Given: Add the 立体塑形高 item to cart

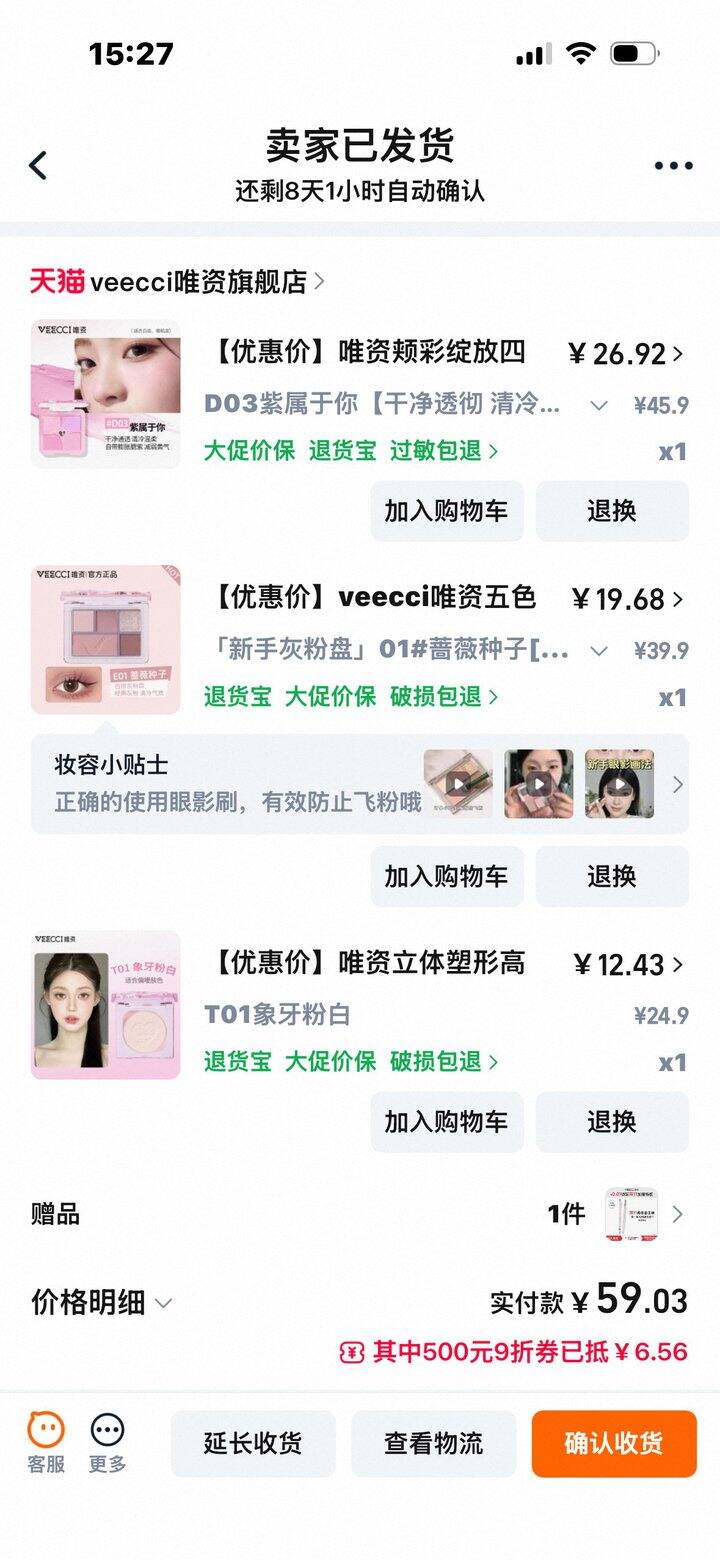Looking at the screenshot, I should [x=446, y=1121].
